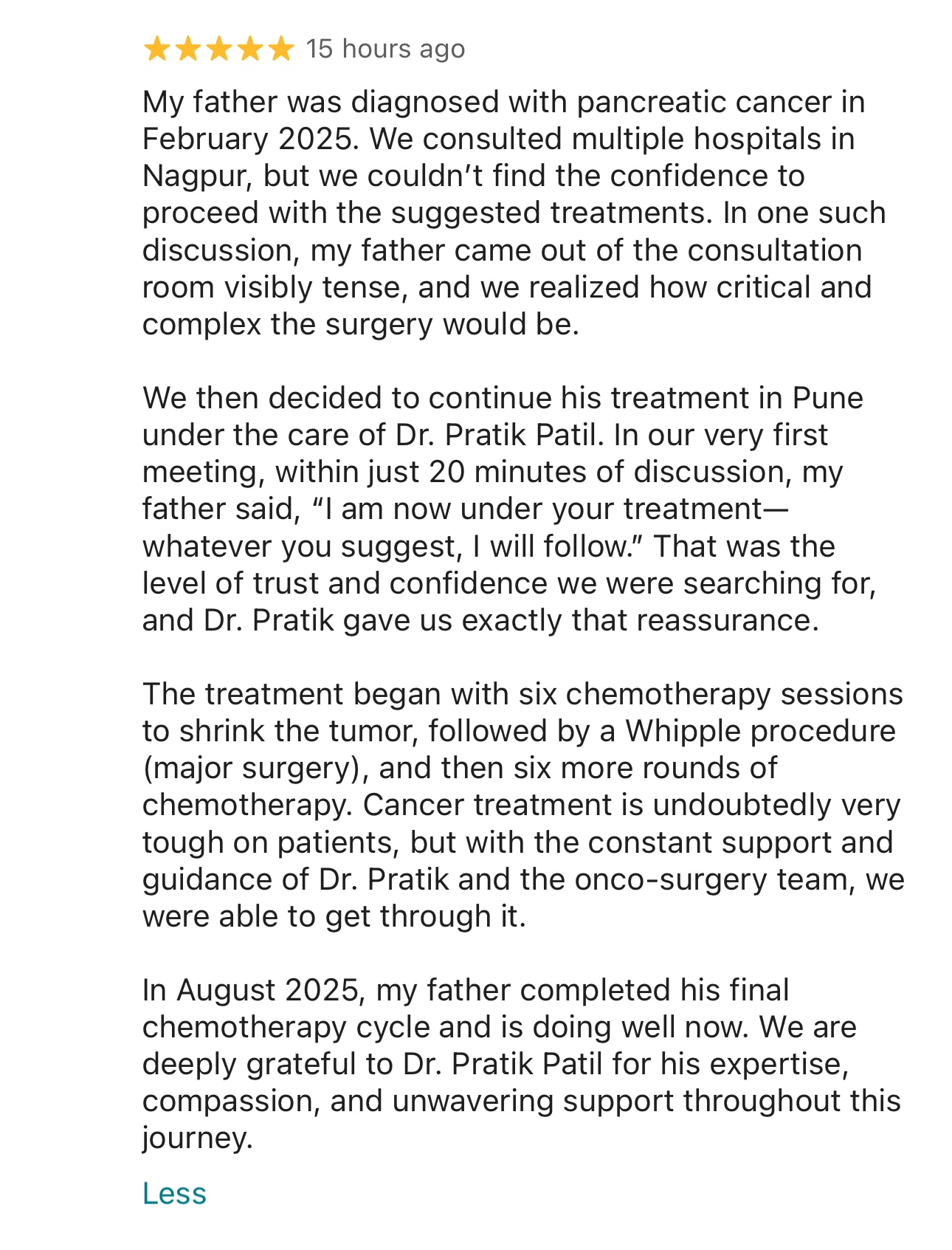Collapse the review with the Less link
This screenshot has width=952, height=1250.
[x=174, y=1193]
